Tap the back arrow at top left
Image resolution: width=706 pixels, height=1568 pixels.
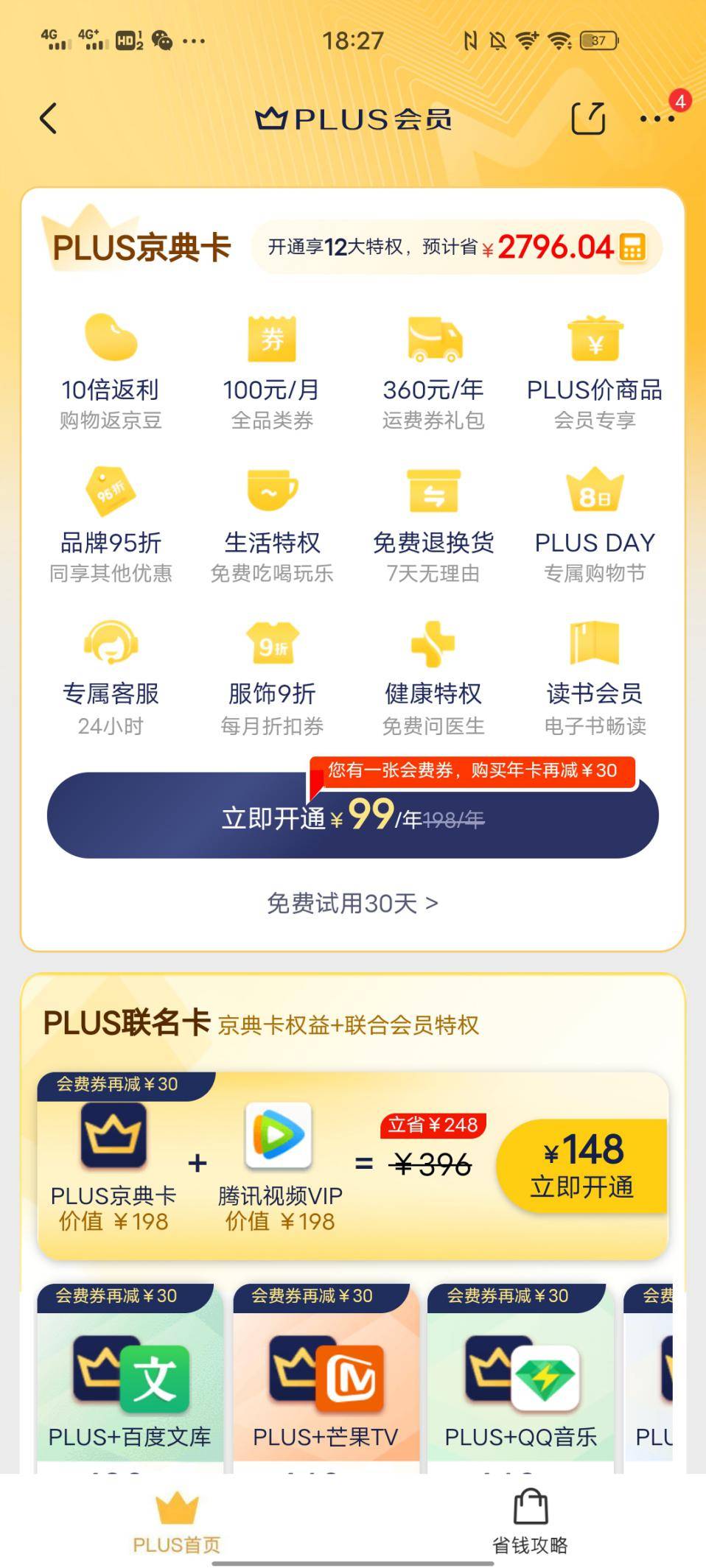point(49,118)
